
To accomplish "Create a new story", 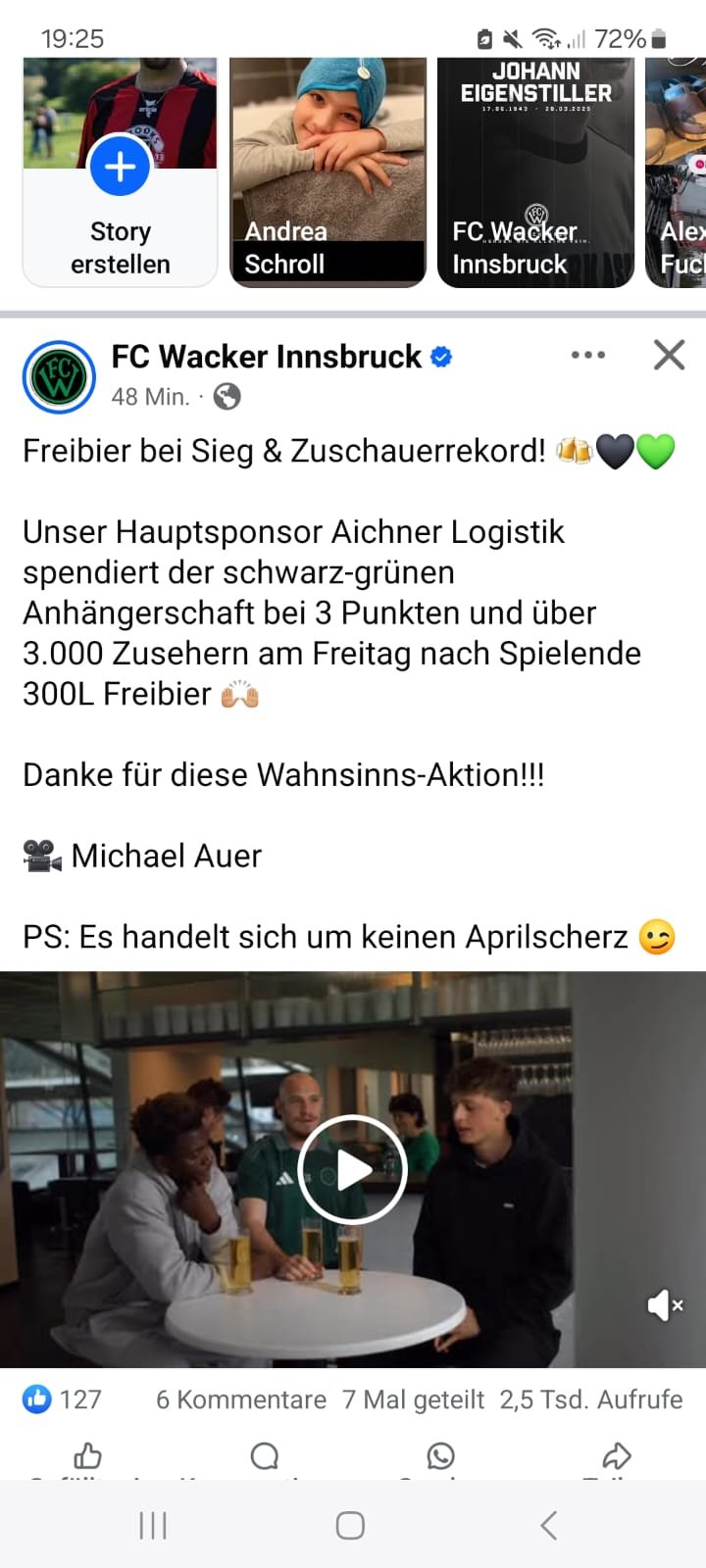I will click(120, 171).
